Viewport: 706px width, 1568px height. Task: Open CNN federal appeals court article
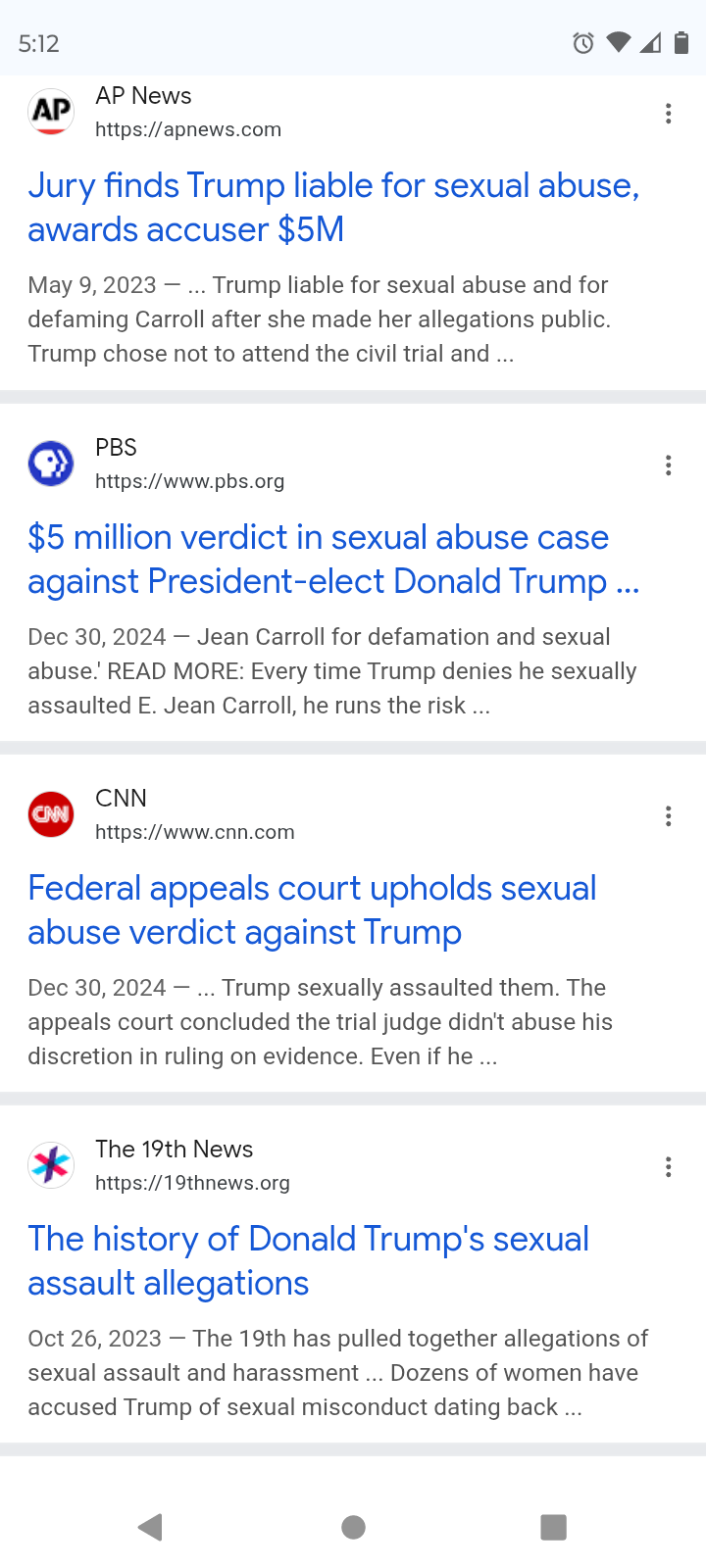tap(312, 909)
